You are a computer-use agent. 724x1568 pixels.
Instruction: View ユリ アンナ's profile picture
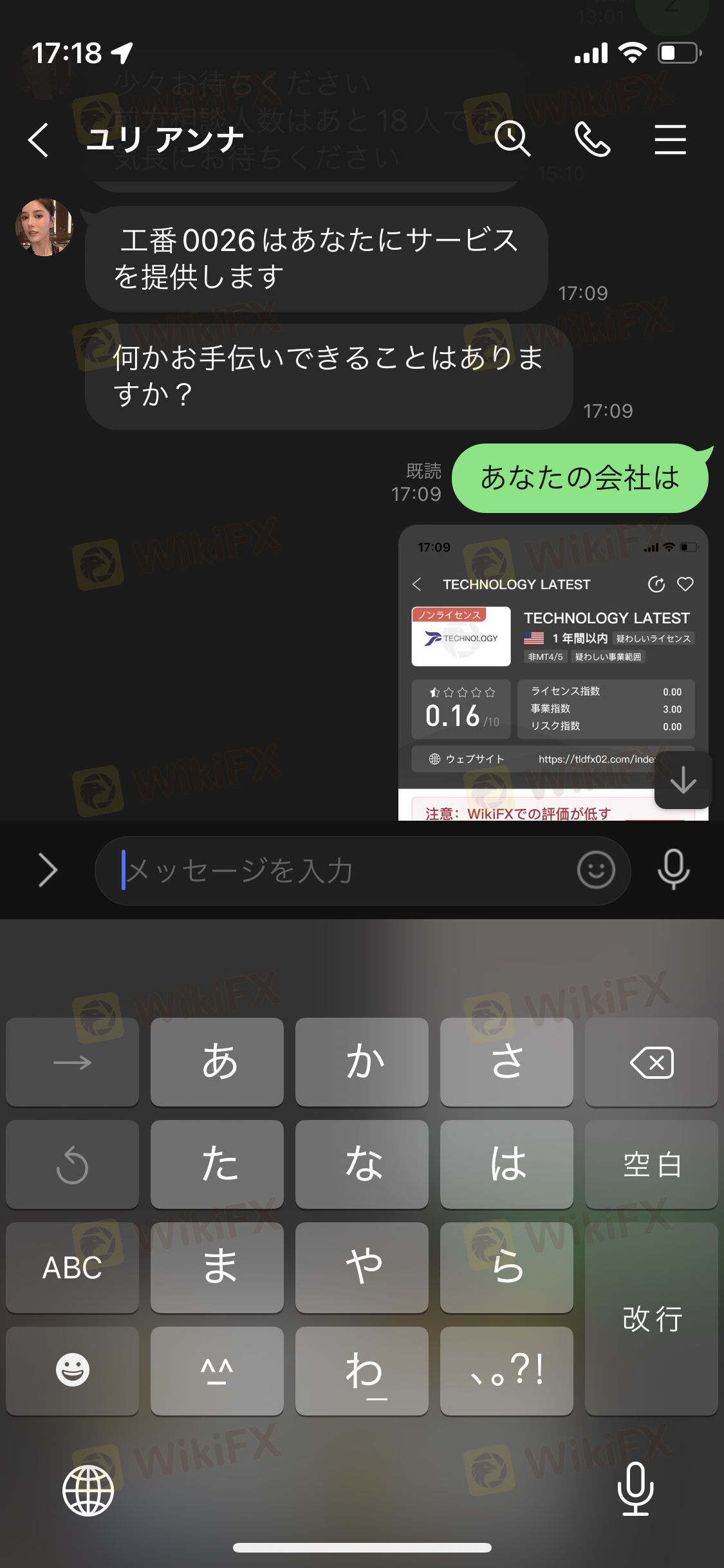(x=44, y=227)
